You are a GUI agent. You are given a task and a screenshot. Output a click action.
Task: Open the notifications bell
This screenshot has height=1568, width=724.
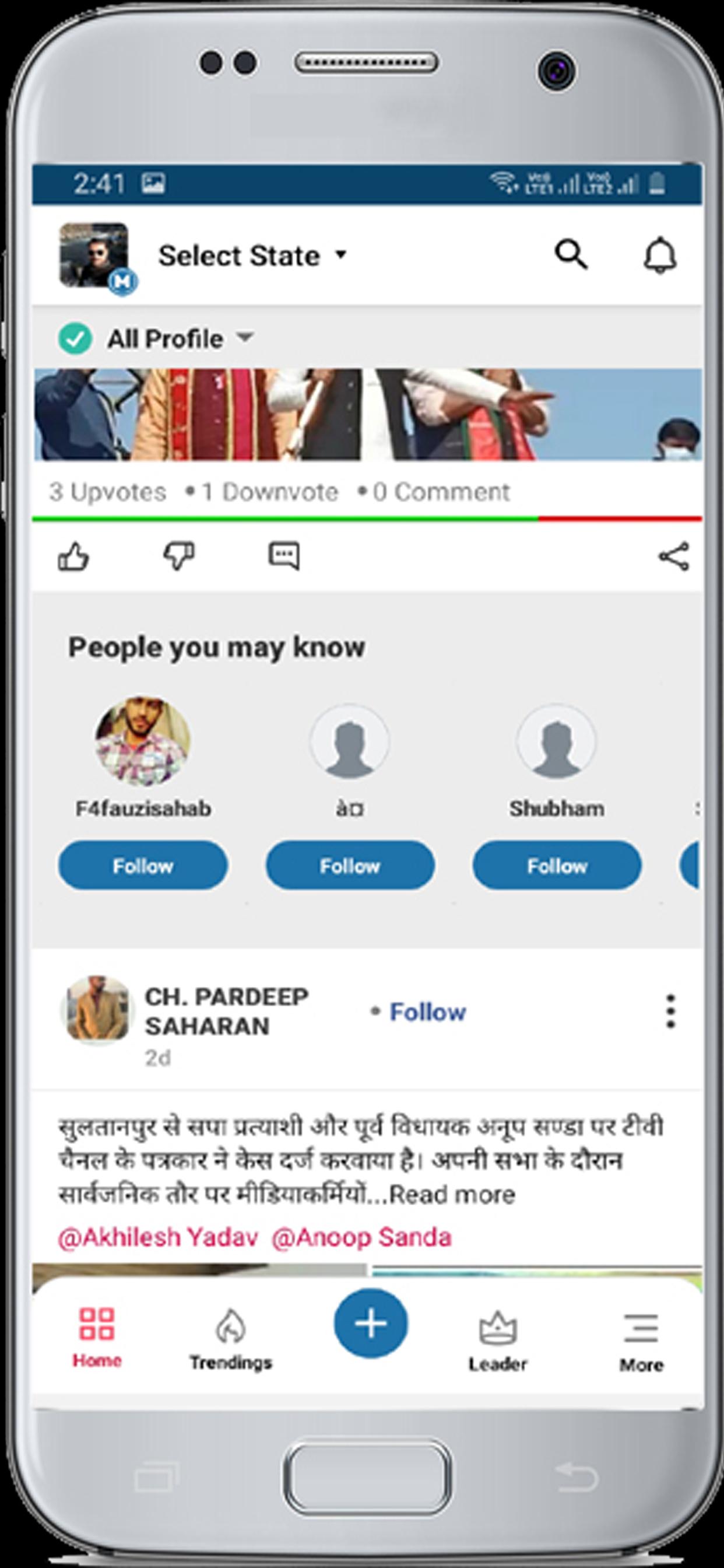[x=660, y=255]
